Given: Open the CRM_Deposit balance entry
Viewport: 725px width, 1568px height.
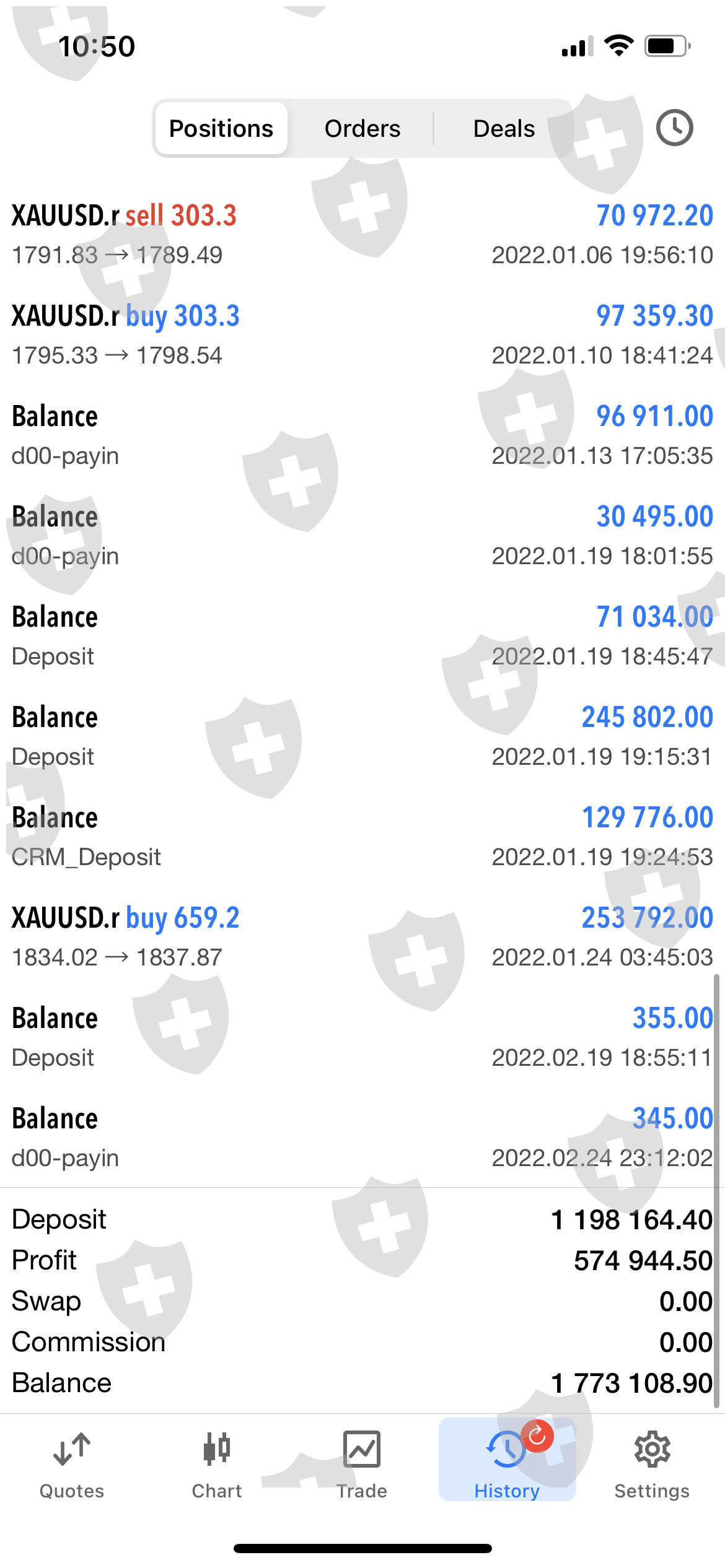Looking at the screenshot, I should [362, 837].
